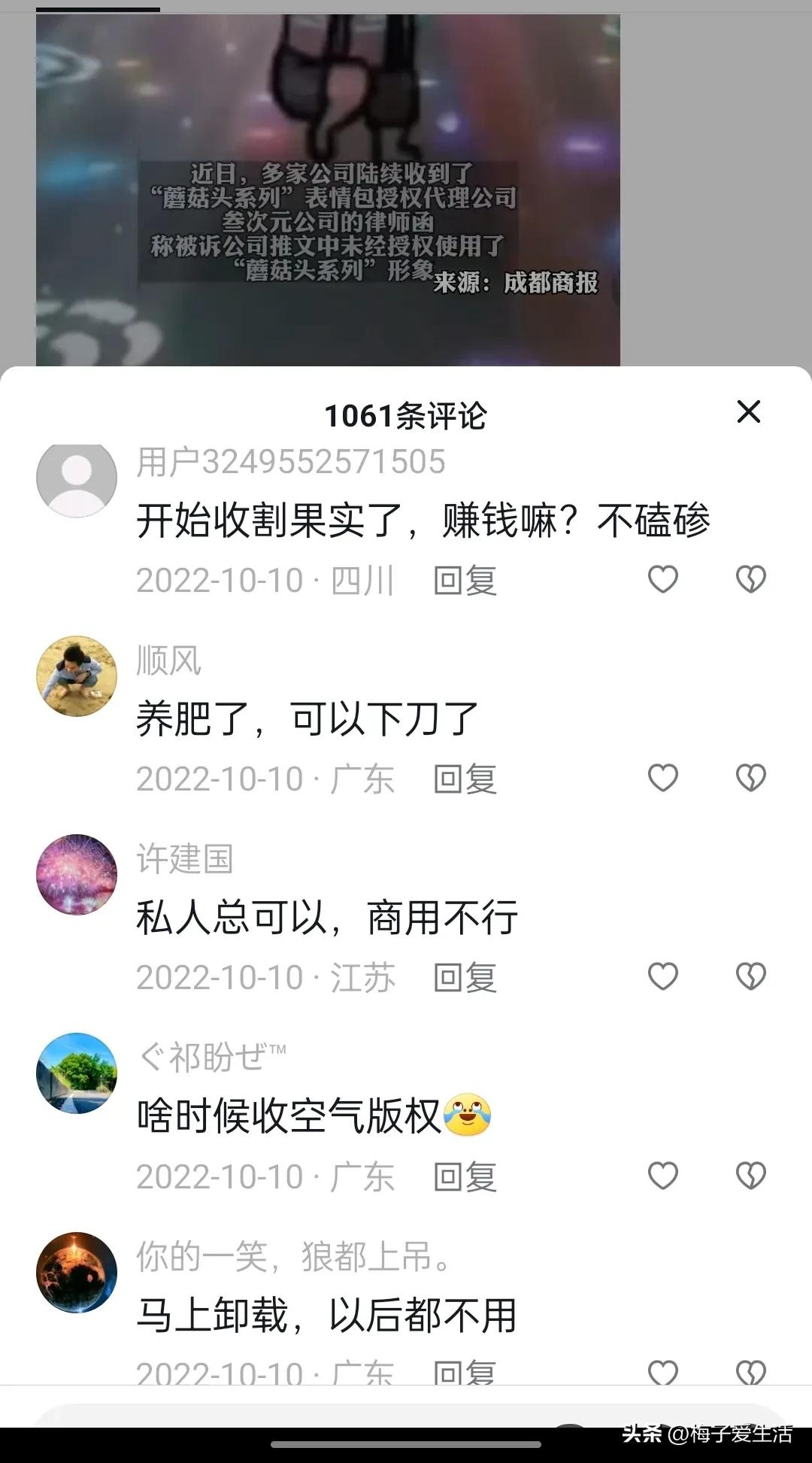Open the bottom commenter's planet avatar
The height and width of the screenshot is (1463, 812).
pyautogui.click(x=75, y=1271)
